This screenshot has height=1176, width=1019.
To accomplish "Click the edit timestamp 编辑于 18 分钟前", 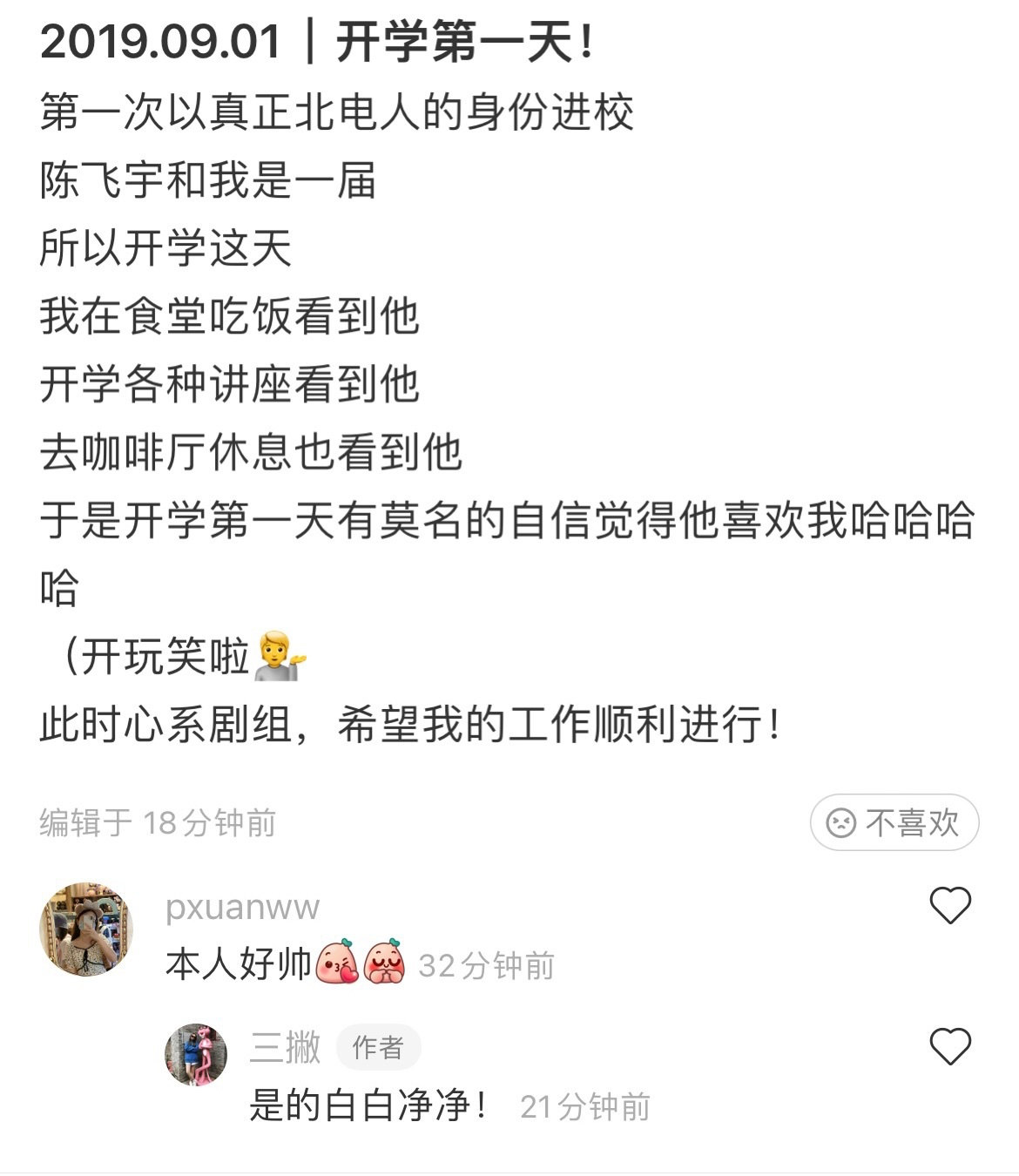I will [160, 820].
